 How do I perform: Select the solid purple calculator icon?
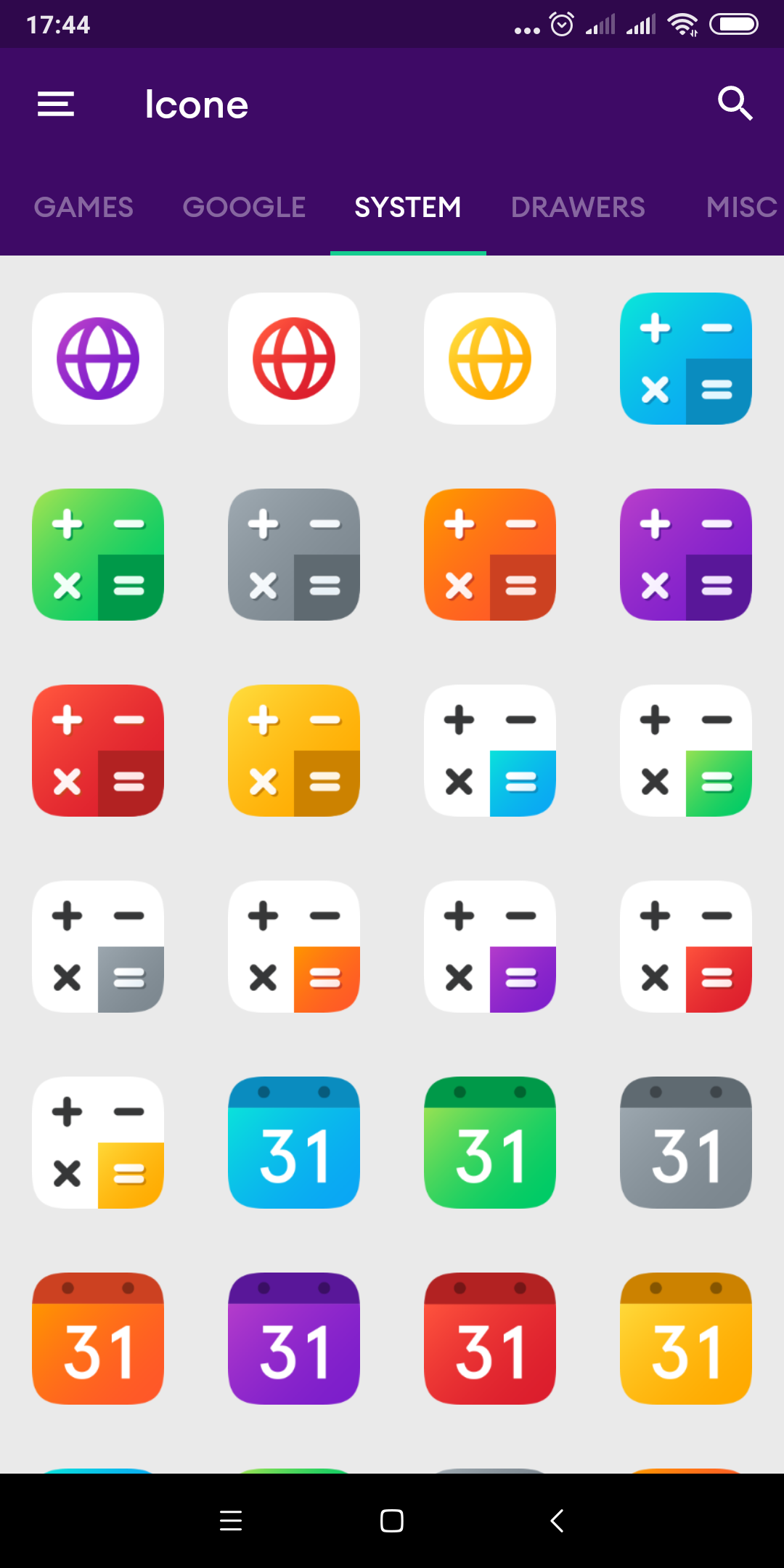point(686,555)
